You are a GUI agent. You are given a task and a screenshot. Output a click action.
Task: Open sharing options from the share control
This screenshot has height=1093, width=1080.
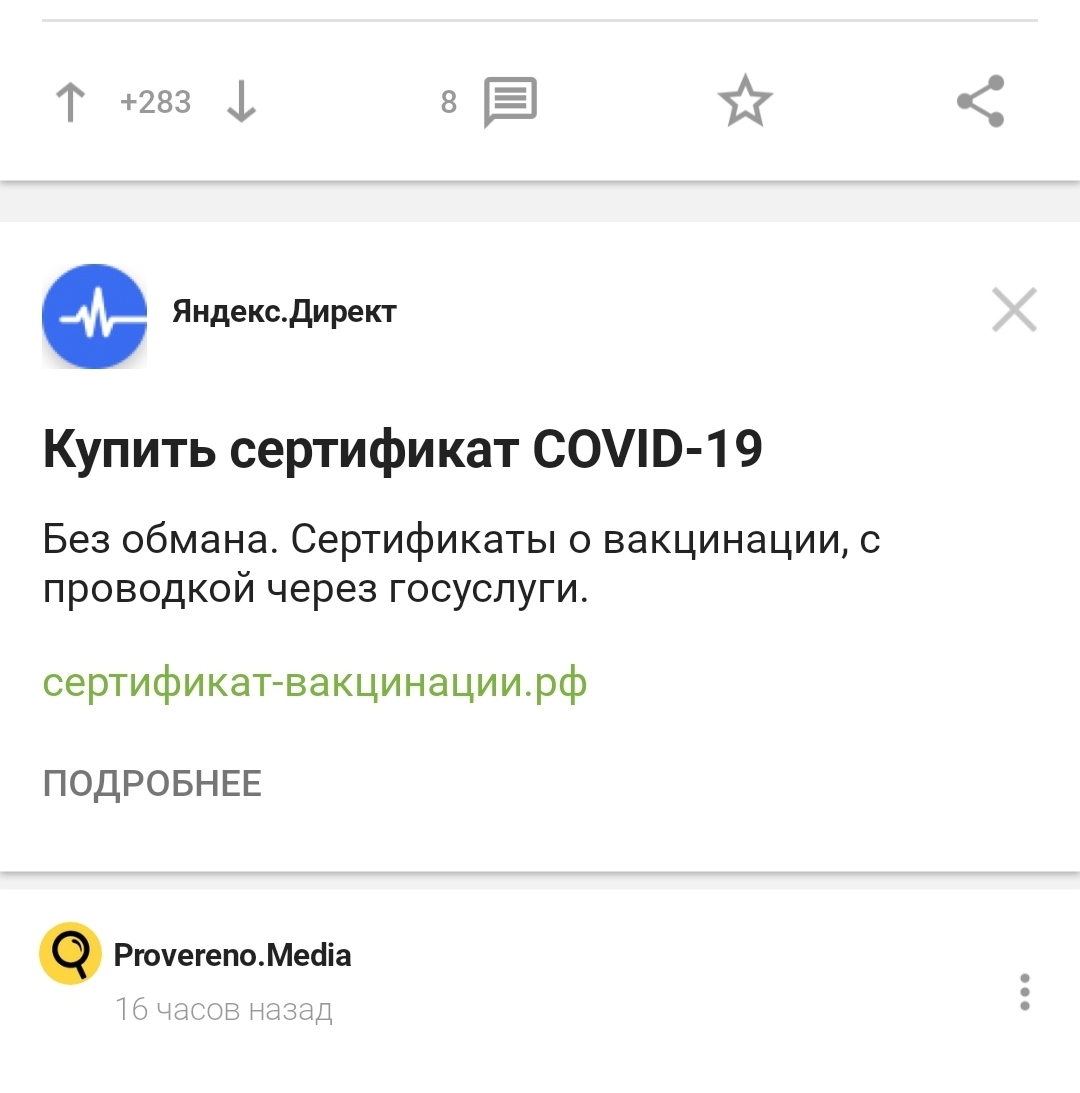979,100
